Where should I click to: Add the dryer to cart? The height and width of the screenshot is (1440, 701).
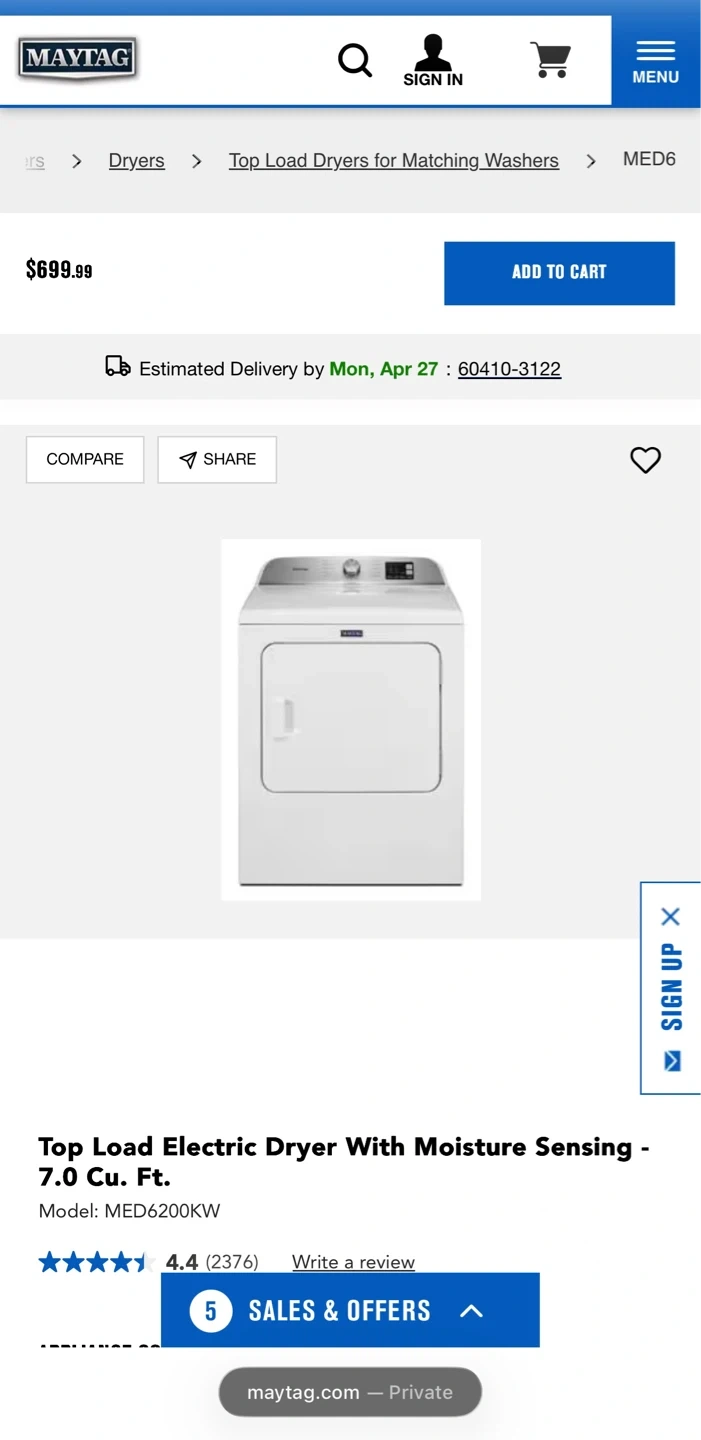[x=559, y=272]
